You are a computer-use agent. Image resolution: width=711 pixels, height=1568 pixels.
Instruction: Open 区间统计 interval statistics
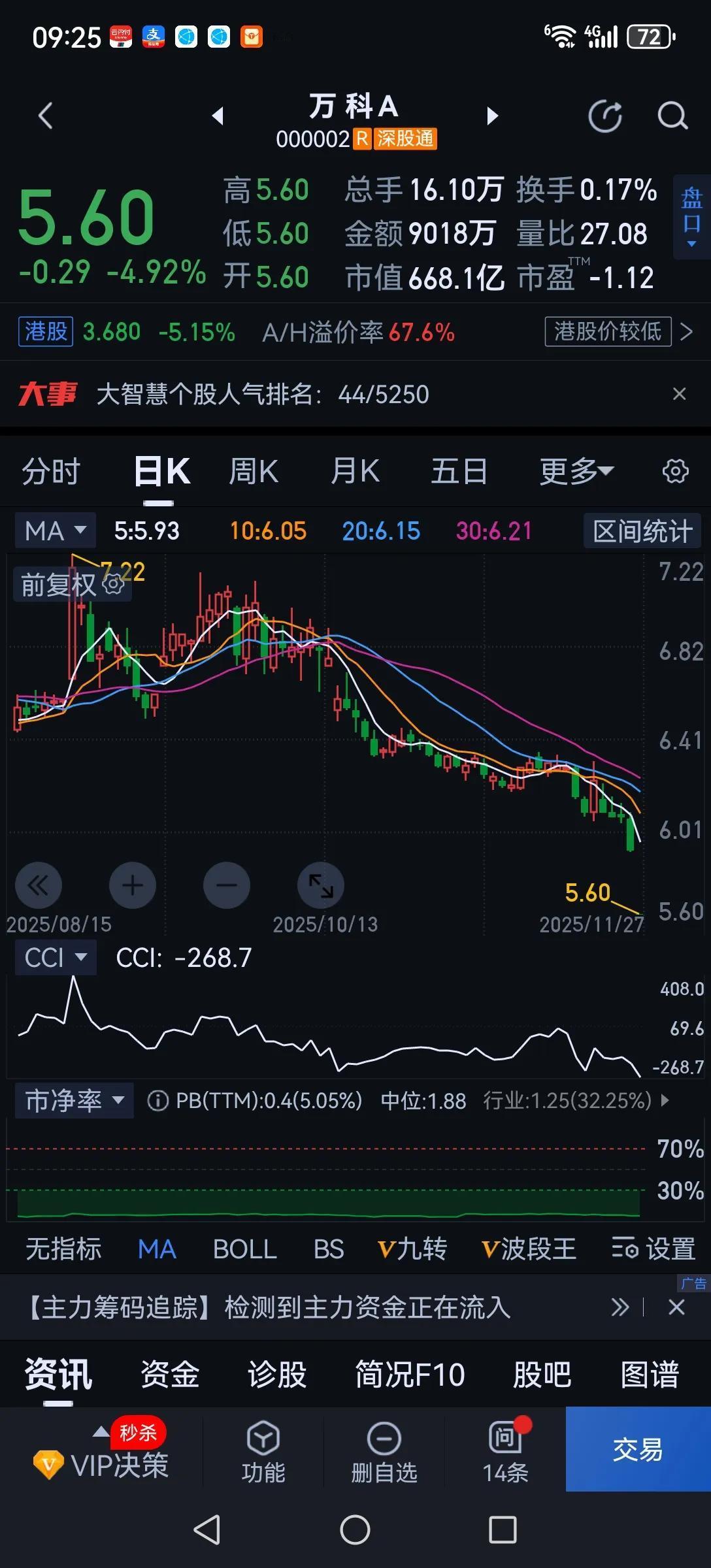(x=640, y=531)
